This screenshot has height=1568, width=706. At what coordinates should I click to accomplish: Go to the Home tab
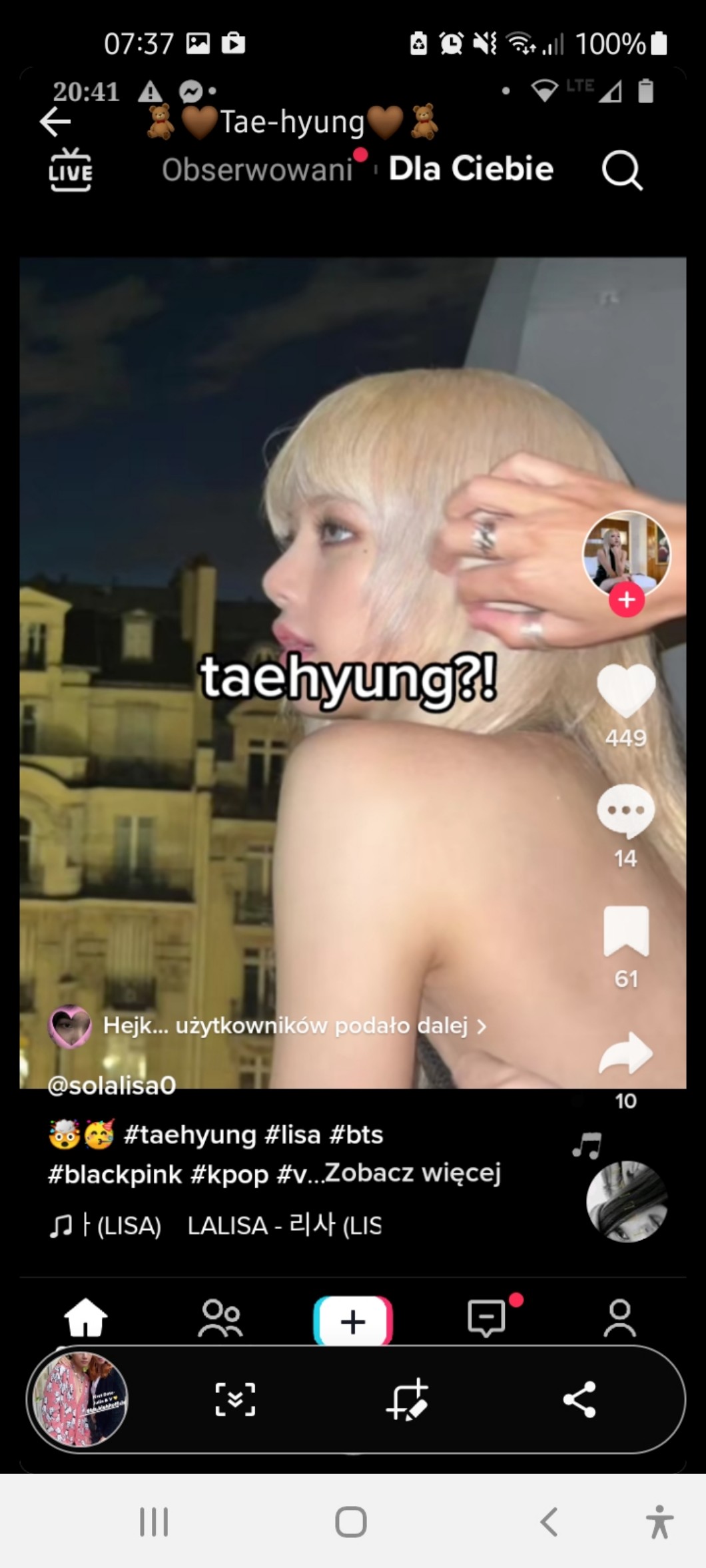86,1318
